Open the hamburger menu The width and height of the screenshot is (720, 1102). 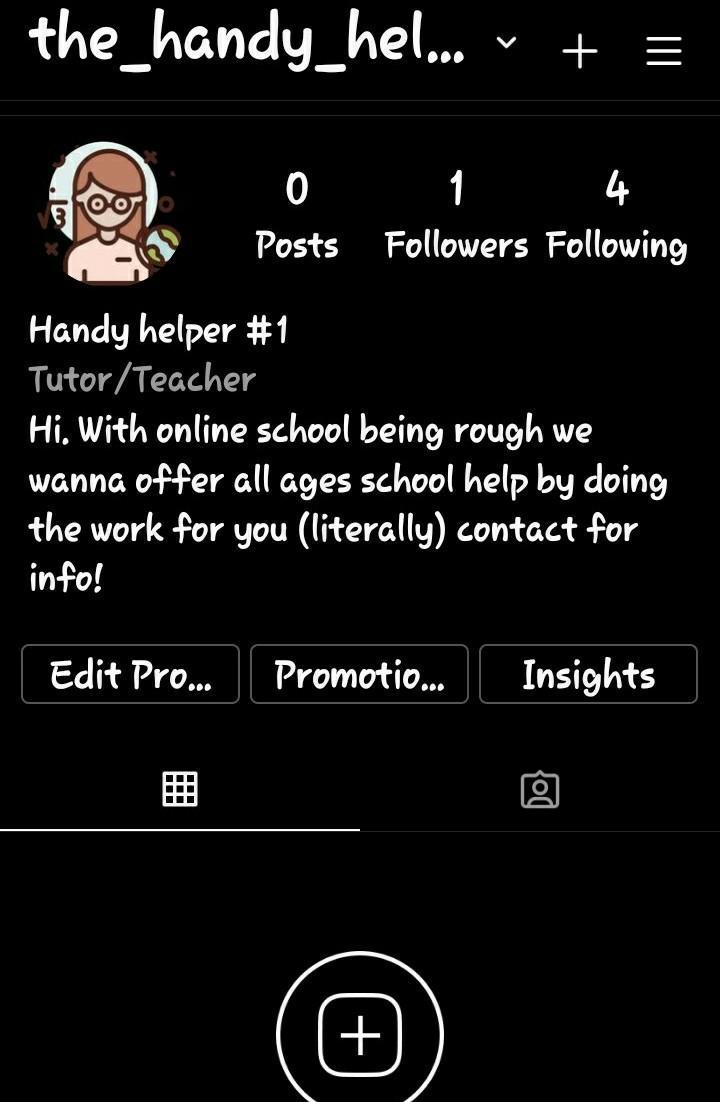(x=664, y=51)
